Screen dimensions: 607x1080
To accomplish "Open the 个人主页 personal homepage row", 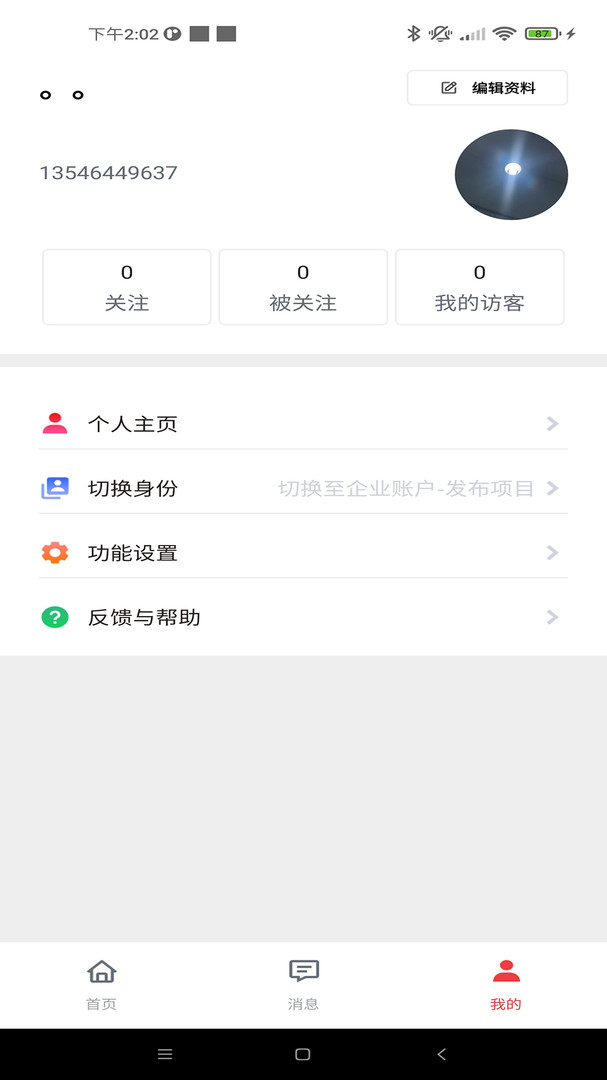I will [303, 424].
